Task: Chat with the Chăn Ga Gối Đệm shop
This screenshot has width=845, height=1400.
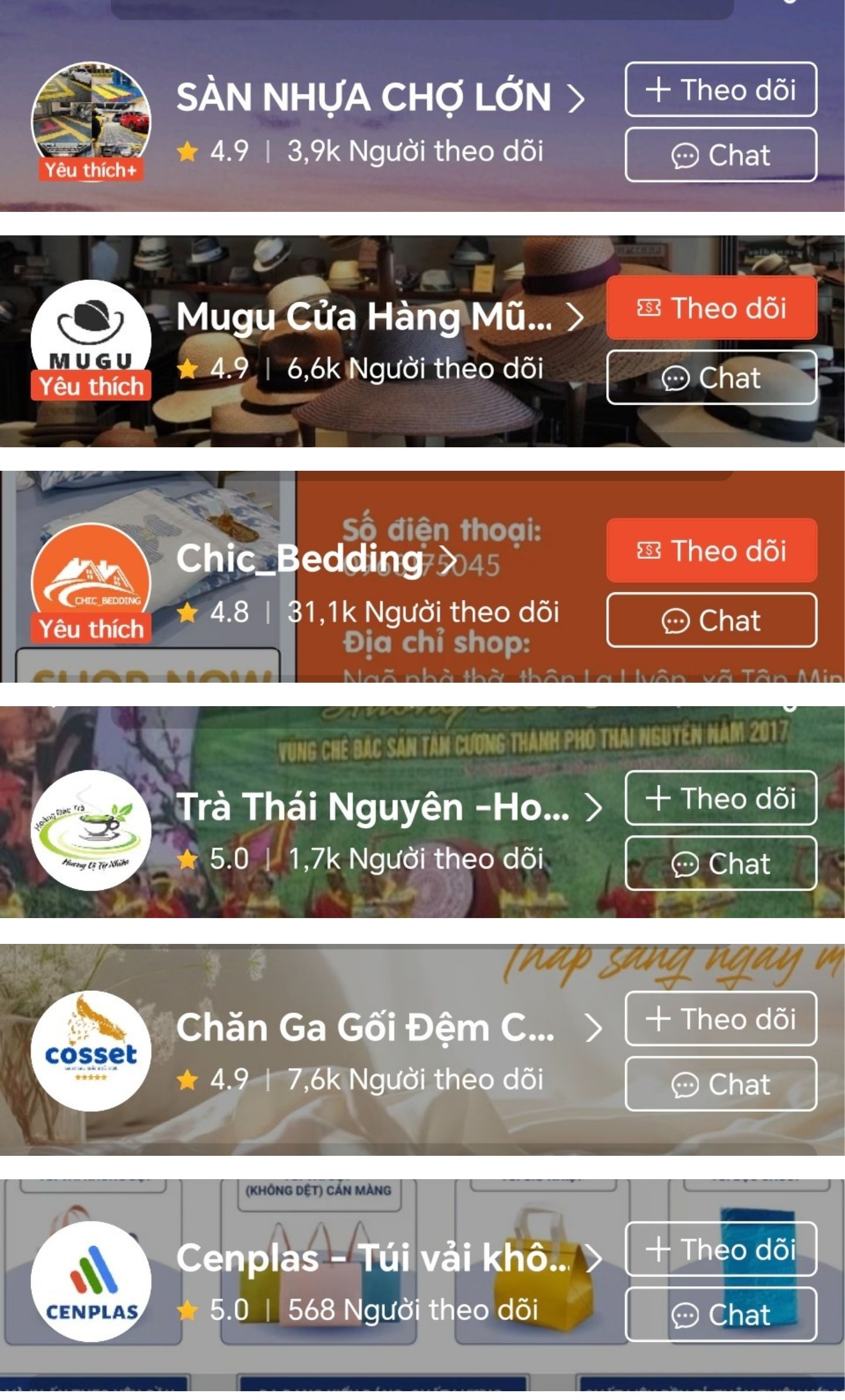Action: click(721, 1084)
